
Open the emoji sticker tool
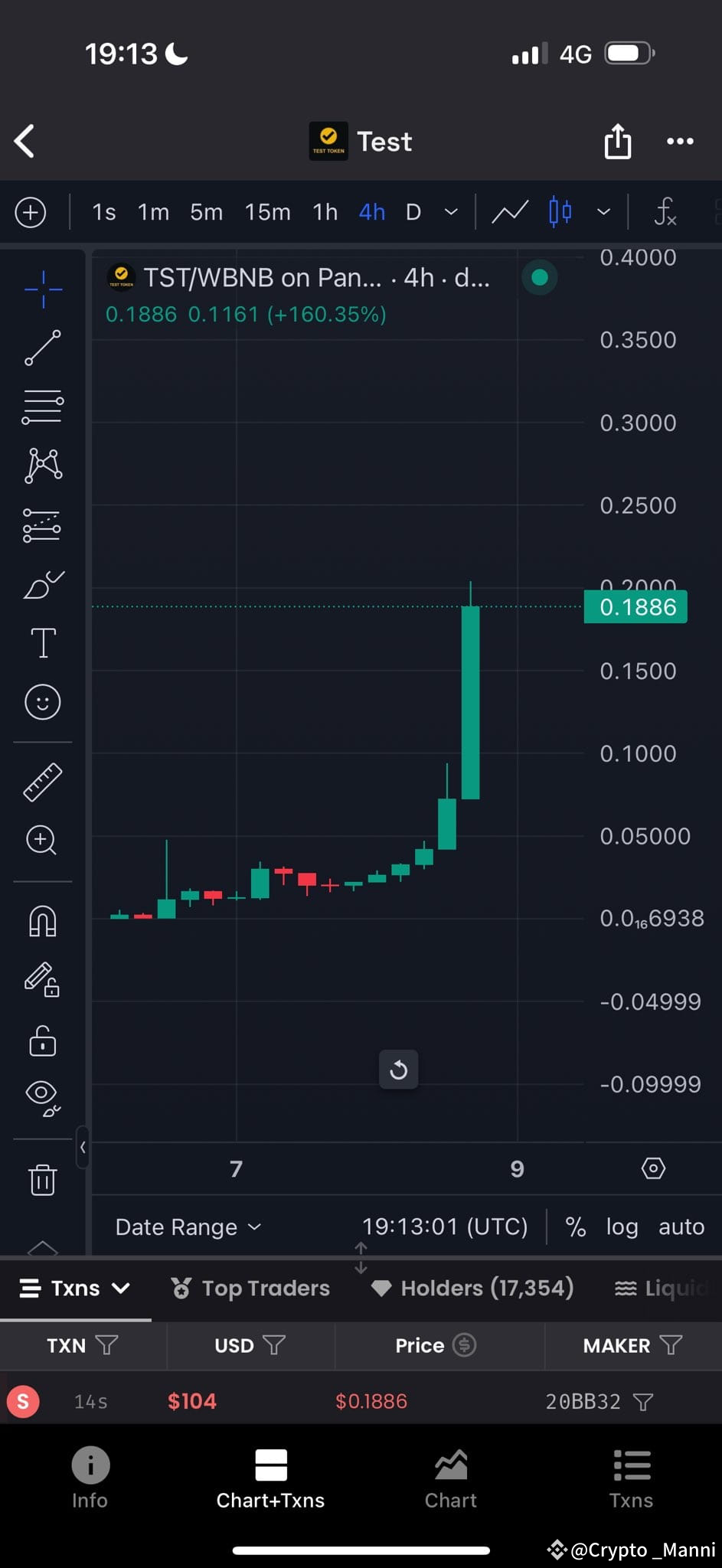tap(44, 702)
